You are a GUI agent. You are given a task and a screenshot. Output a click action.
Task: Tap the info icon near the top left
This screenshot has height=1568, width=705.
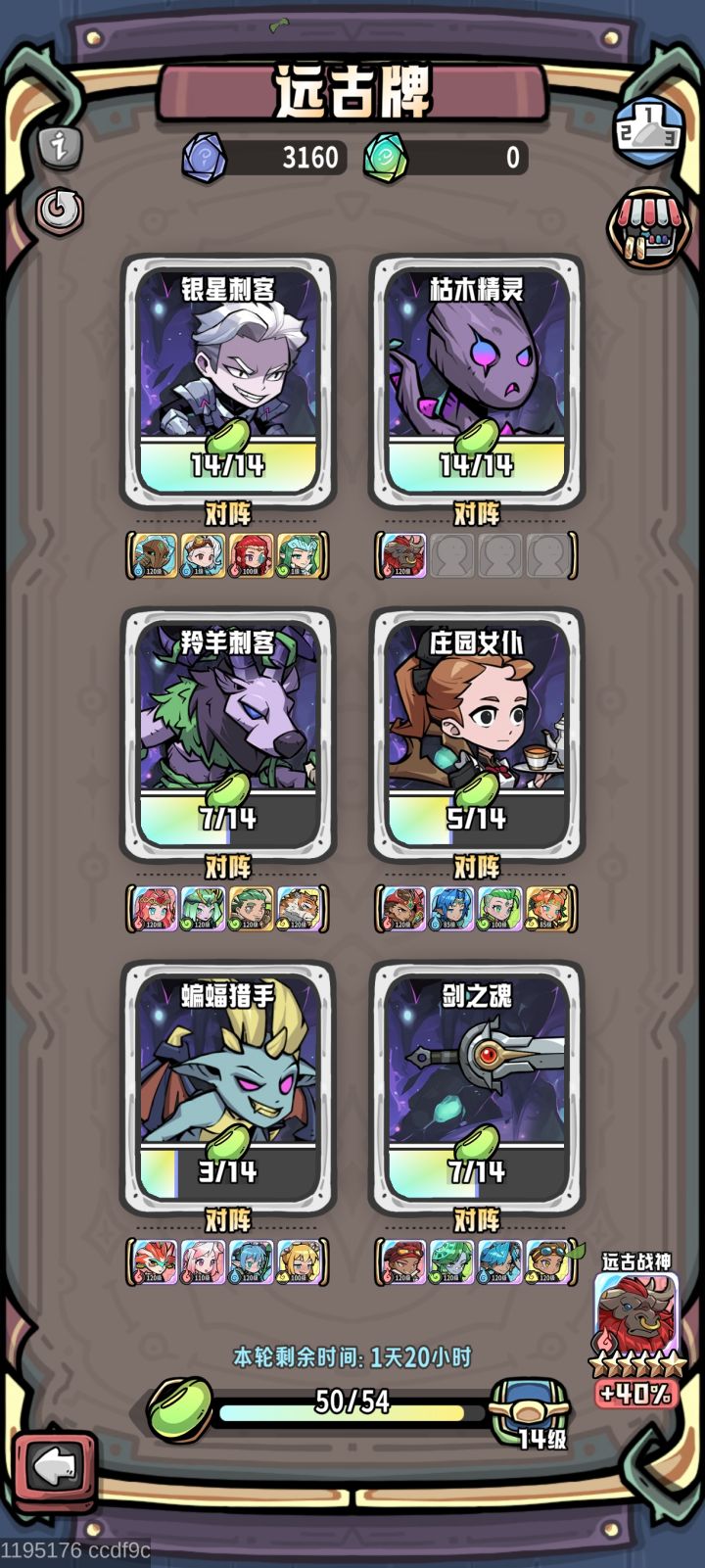tap(61, 147)
